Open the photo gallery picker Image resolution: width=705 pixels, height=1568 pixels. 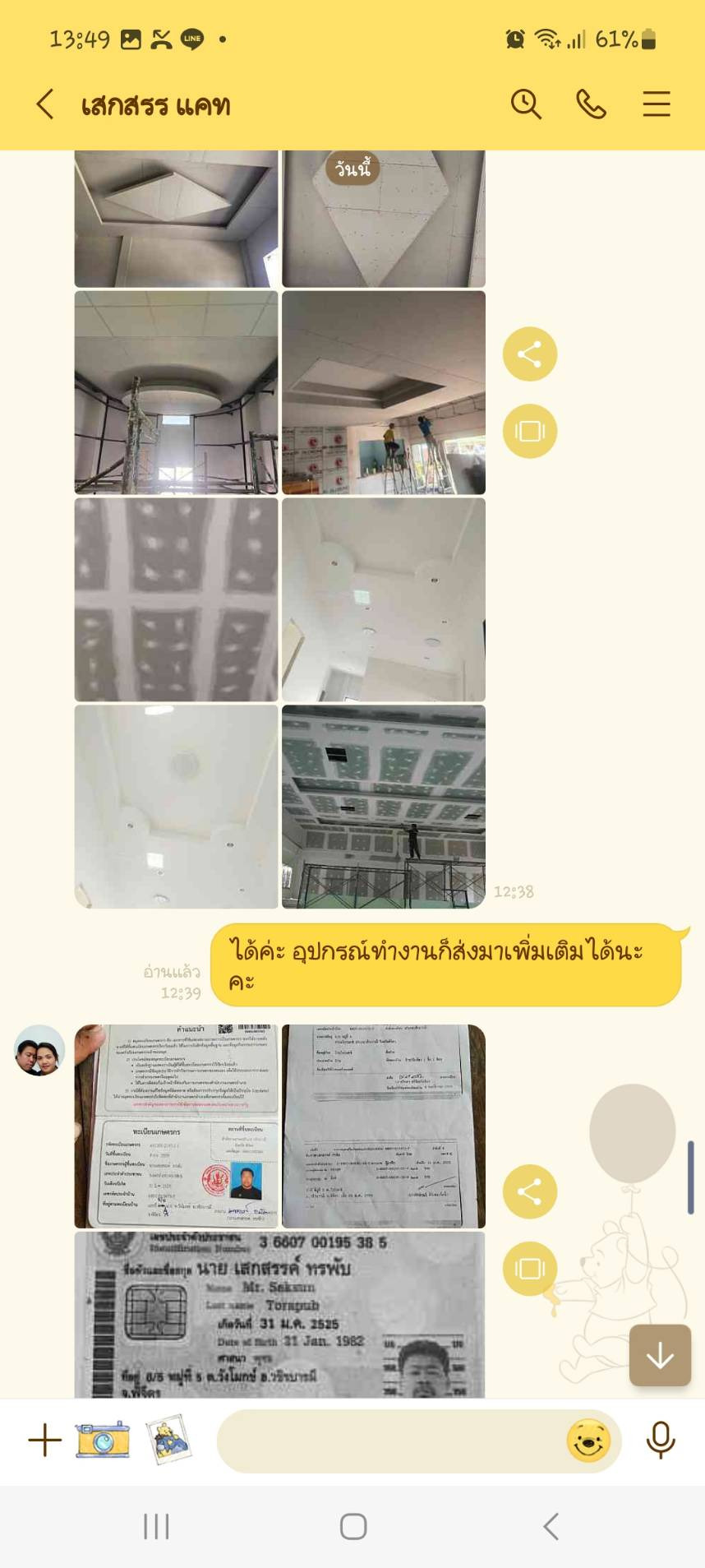pyautogui.click(x=168, y=1440)
